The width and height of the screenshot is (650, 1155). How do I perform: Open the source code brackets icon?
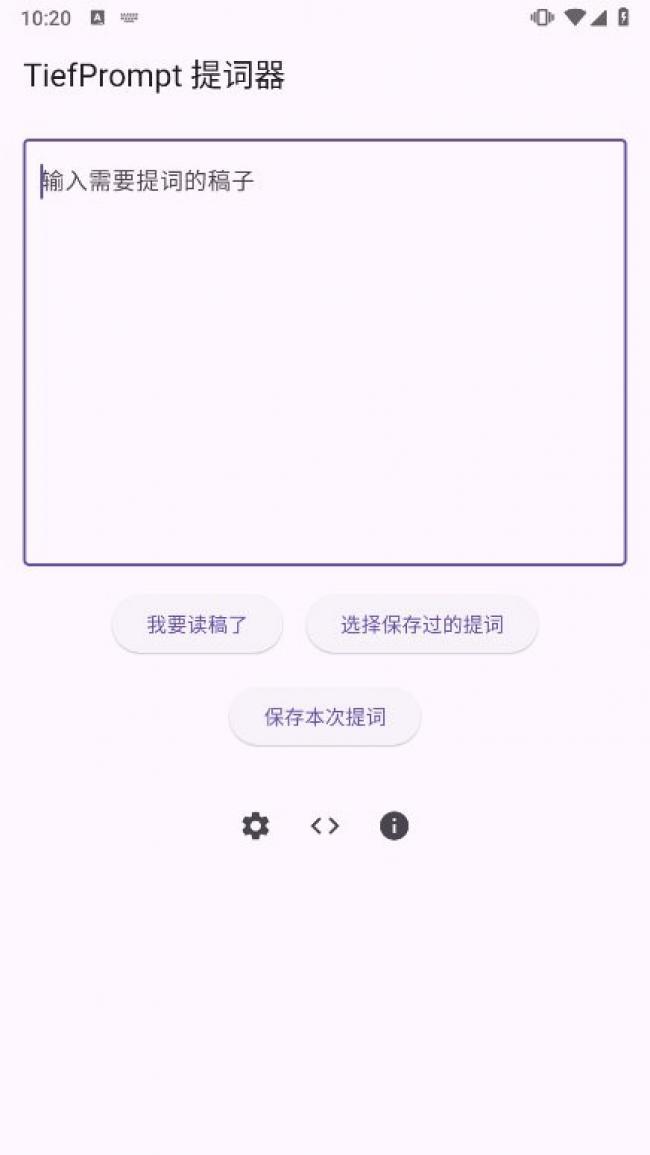point(325,826)
